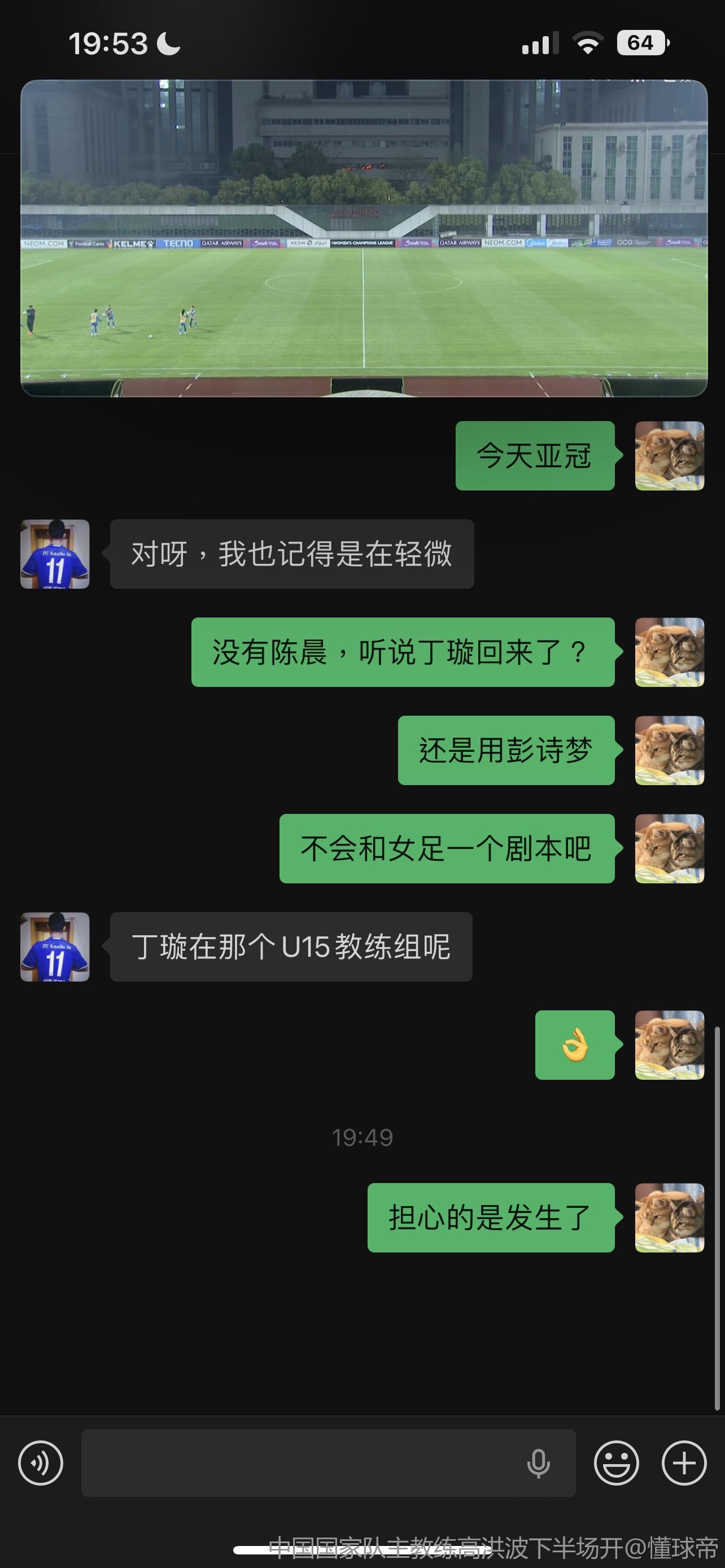
Task: Open the football pitch photo message
Action: point(364,238)
